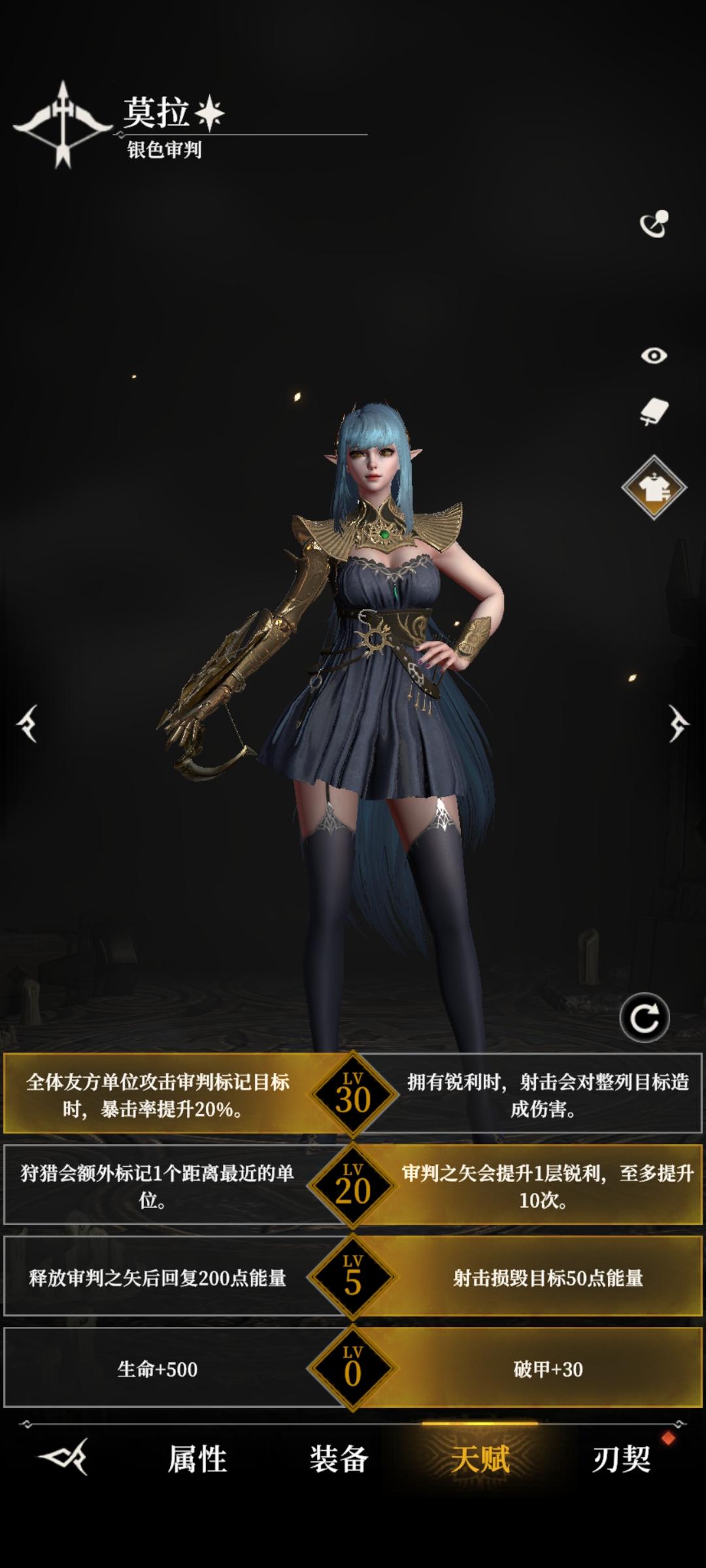706x1568 pixels.
Task: Select LV30 talent 全体友方单位攻击审判标记目标
Action: pyautogui.click(x=157, y=1095)
